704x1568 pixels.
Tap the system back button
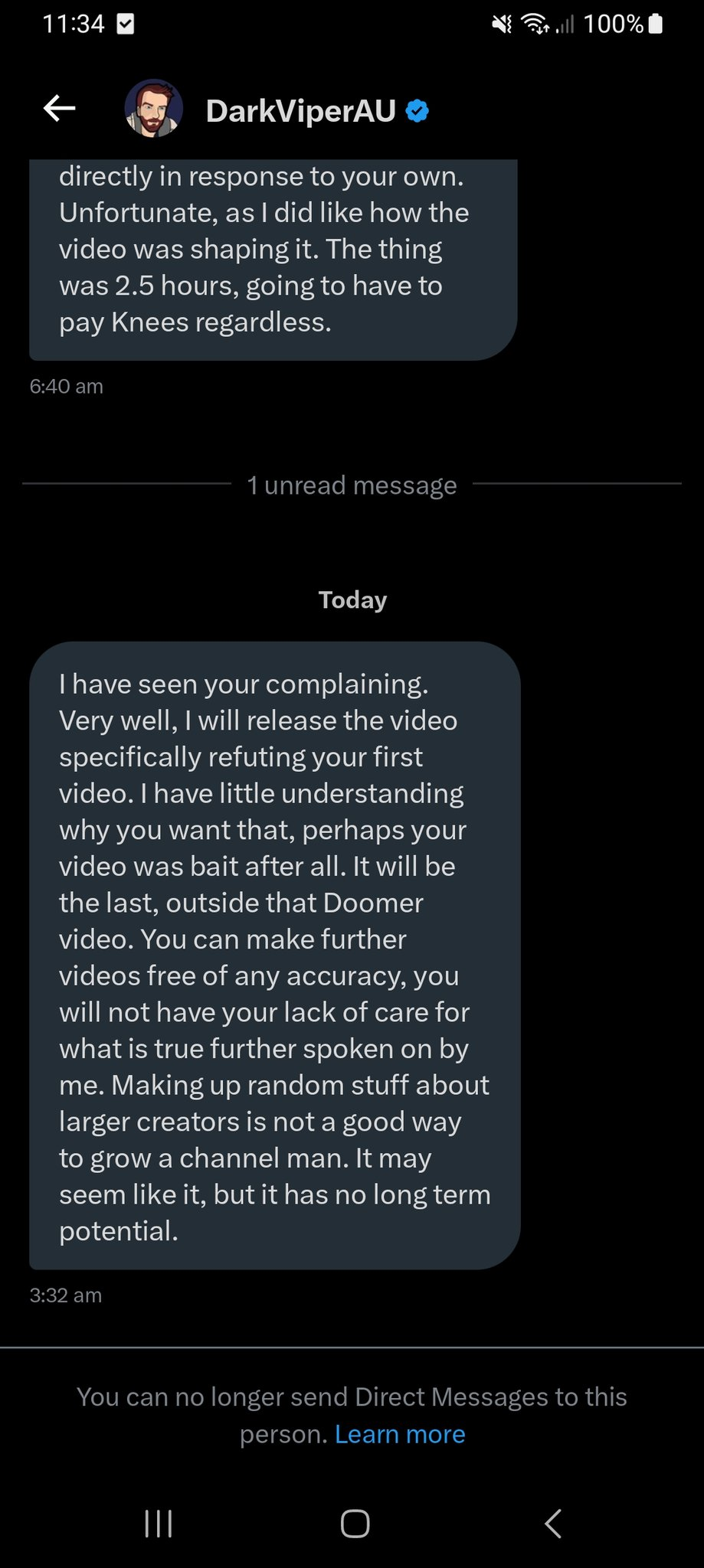tap(552, 1524)
